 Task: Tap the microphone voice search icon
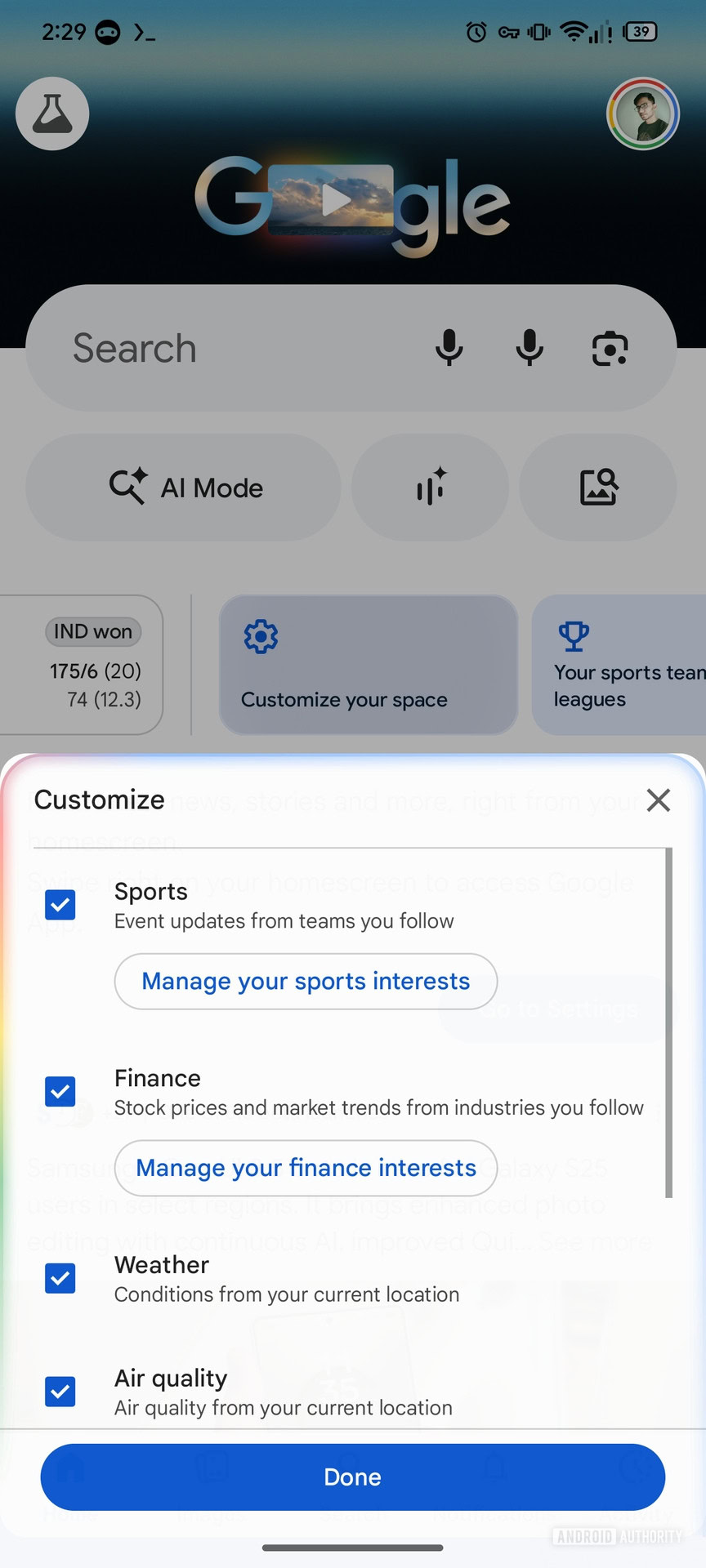[449, 348]
